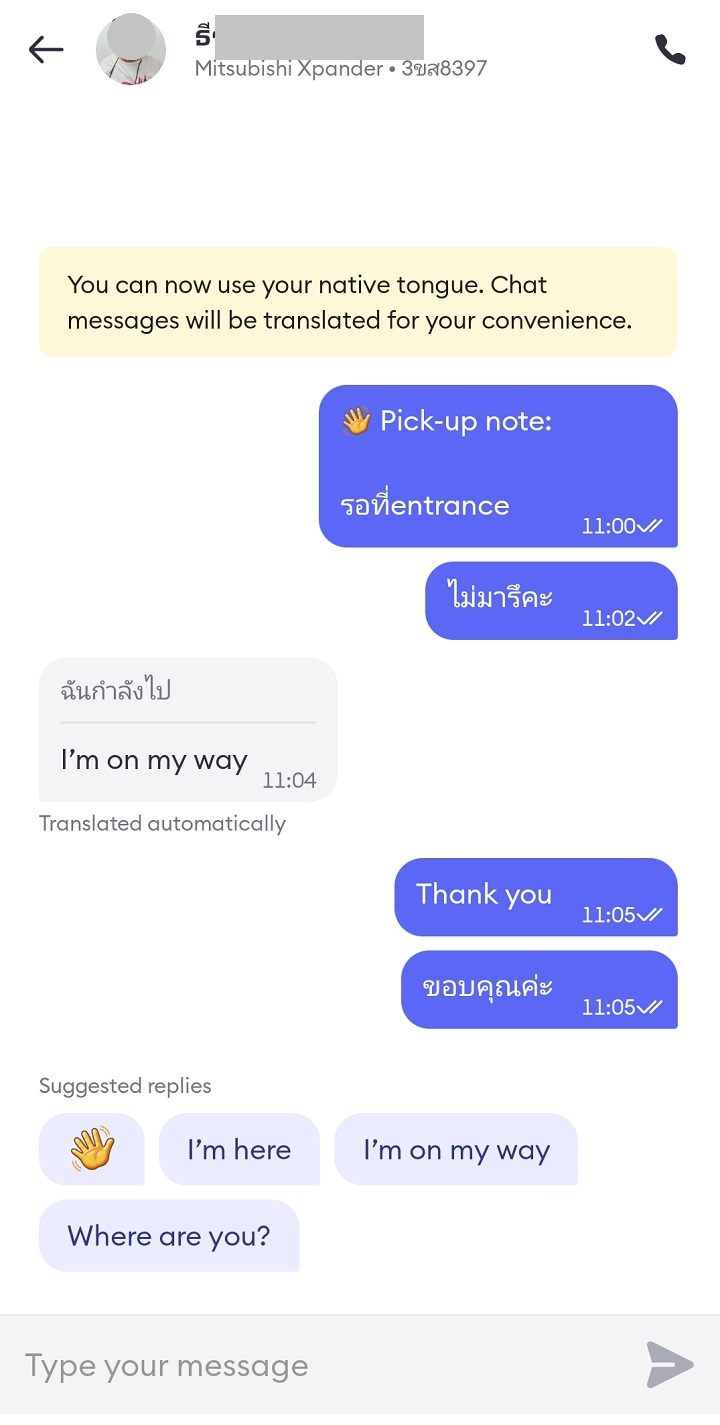Screen dimensions: 720x1425
Task: Choose the "I'm here" suggested reply
Action: (x=239, y=1149)
